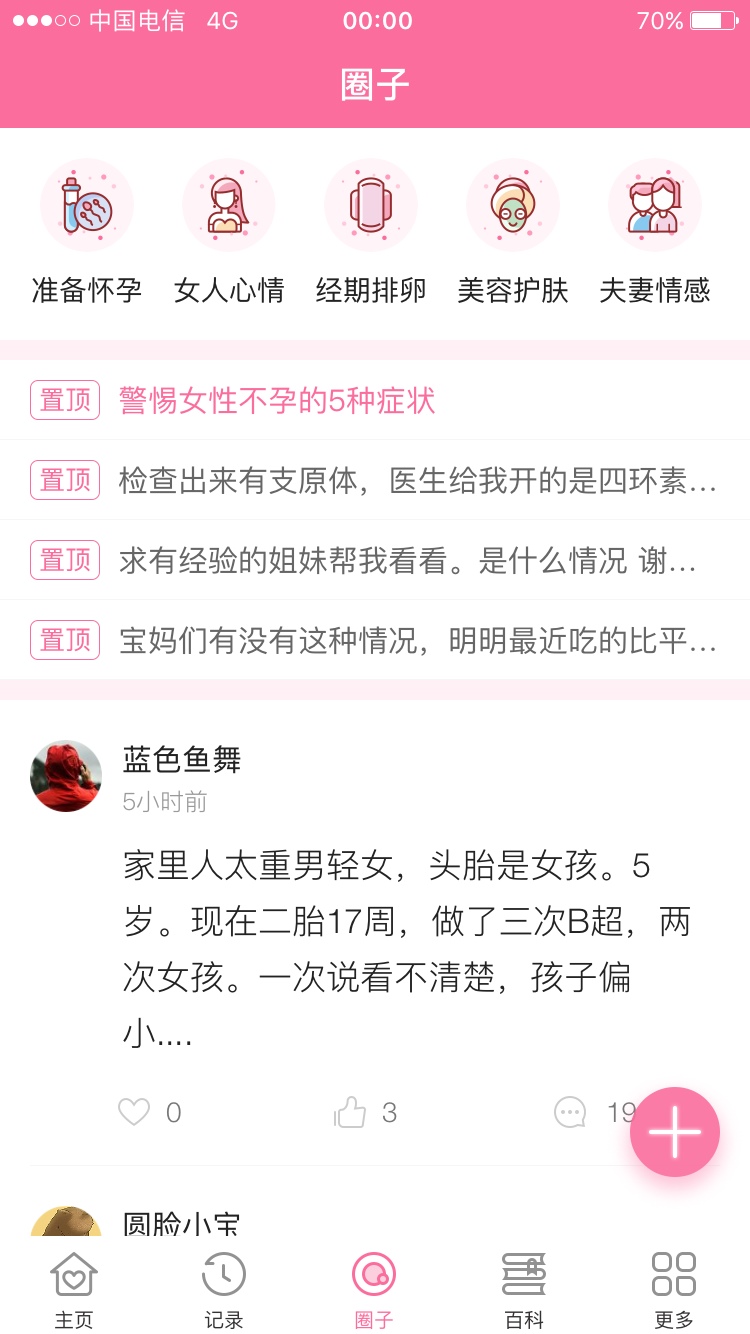Favorite 蓝色鱼舞's post with the heart icon
750x1334 pixels.
pyautogui.click(x=134, y=1112)
